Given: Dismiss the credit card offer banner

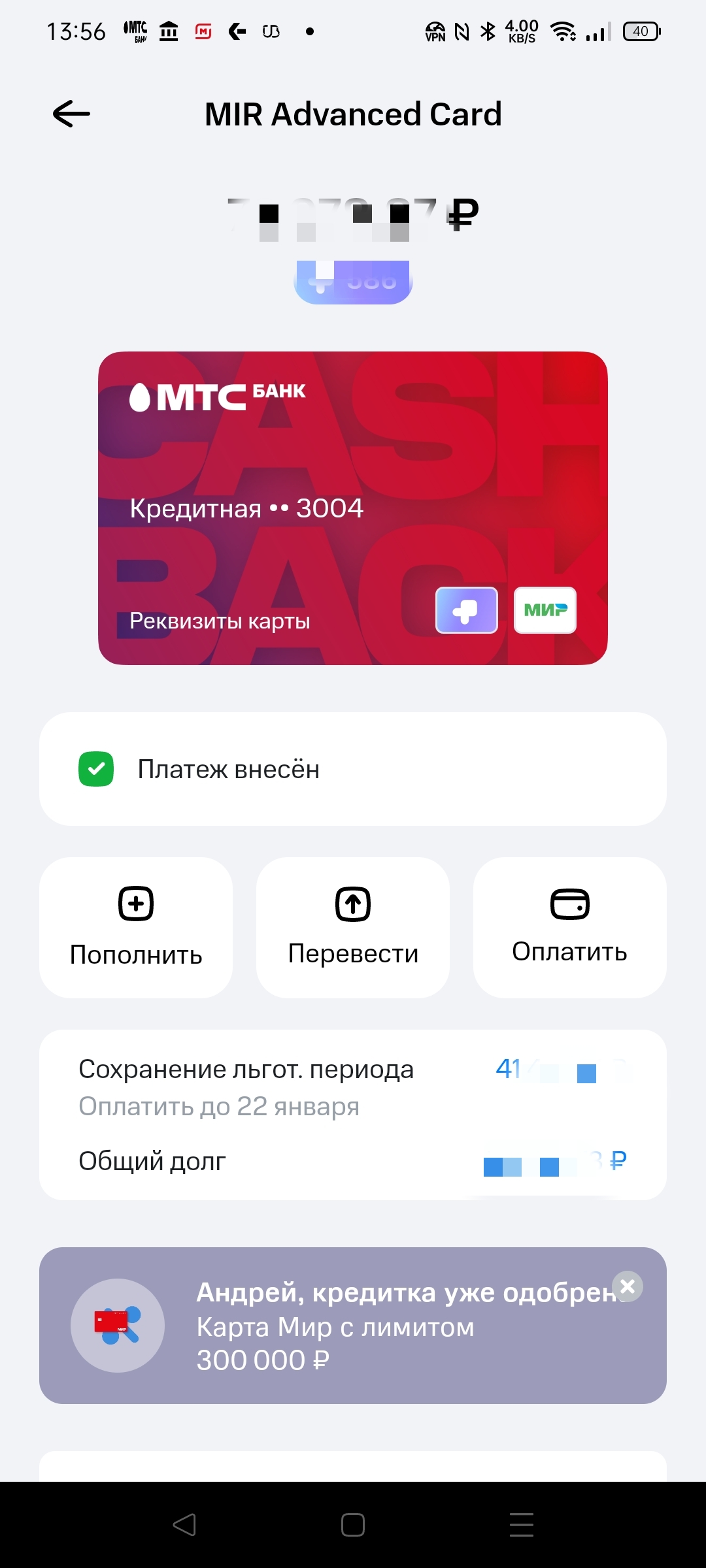Looking at the screenshot, I should 628,1286.
